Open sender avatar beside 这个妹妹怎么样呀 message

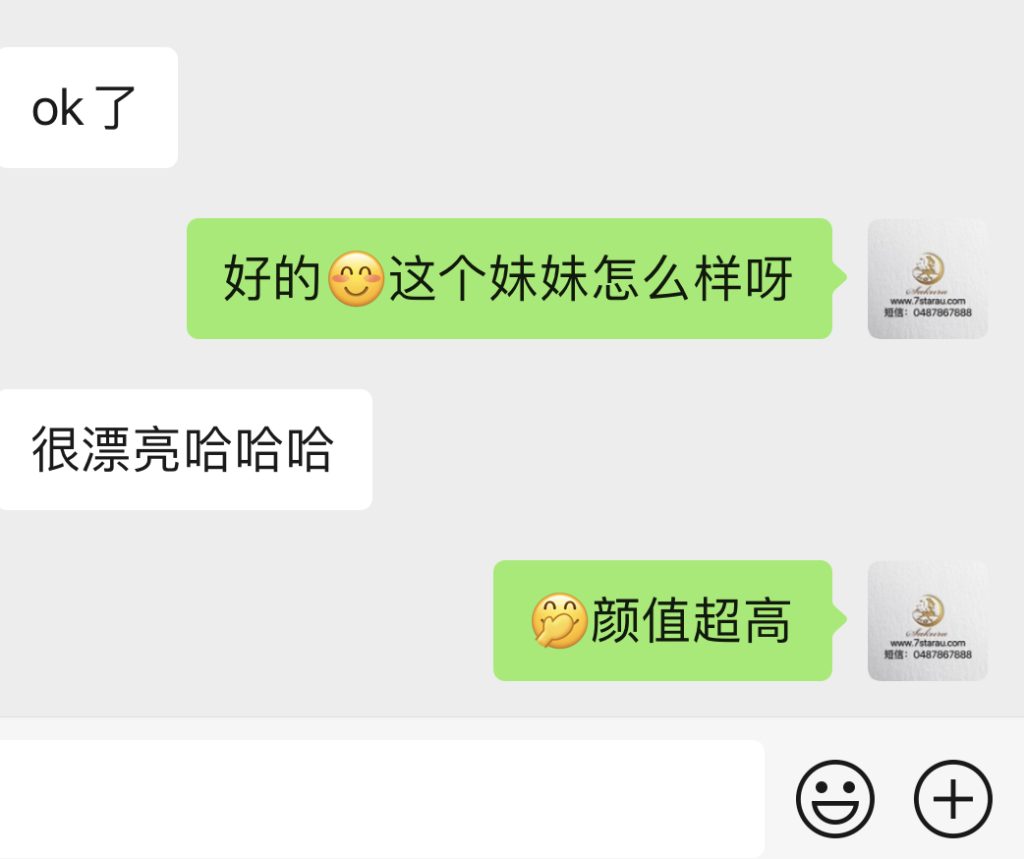coord(927,279)
